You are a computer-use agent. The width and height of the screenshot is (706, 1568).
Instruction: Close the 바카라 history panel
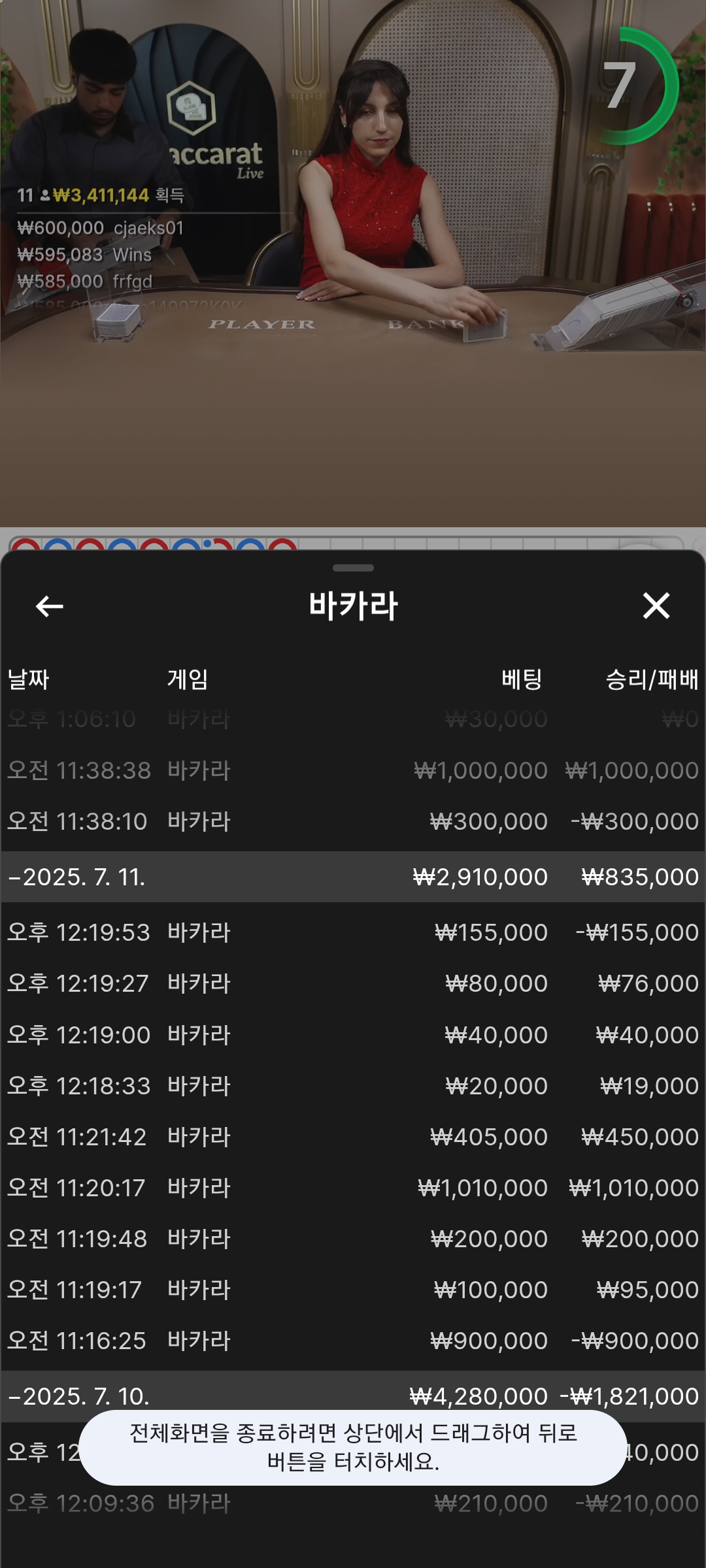pos(656,606)
